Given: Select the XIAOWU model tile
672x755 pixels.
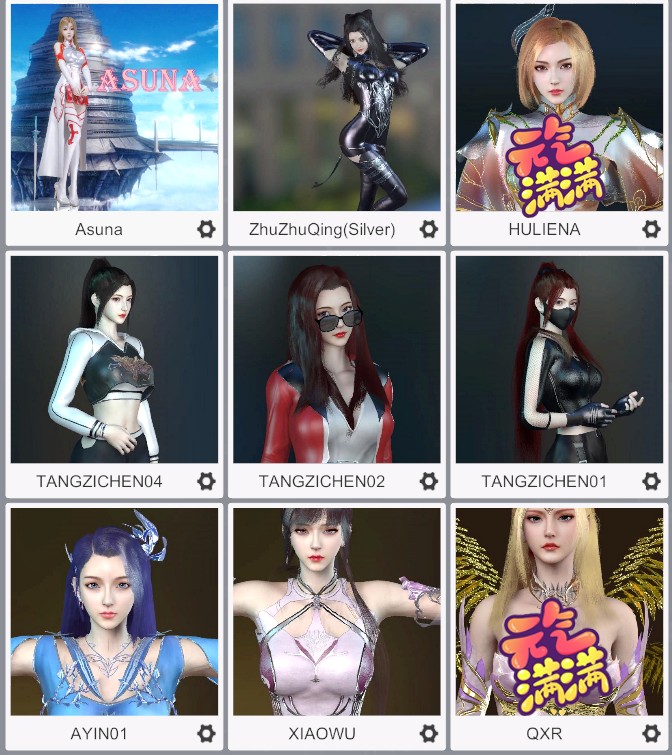Looking at the screenshot, I should point(337,612).
